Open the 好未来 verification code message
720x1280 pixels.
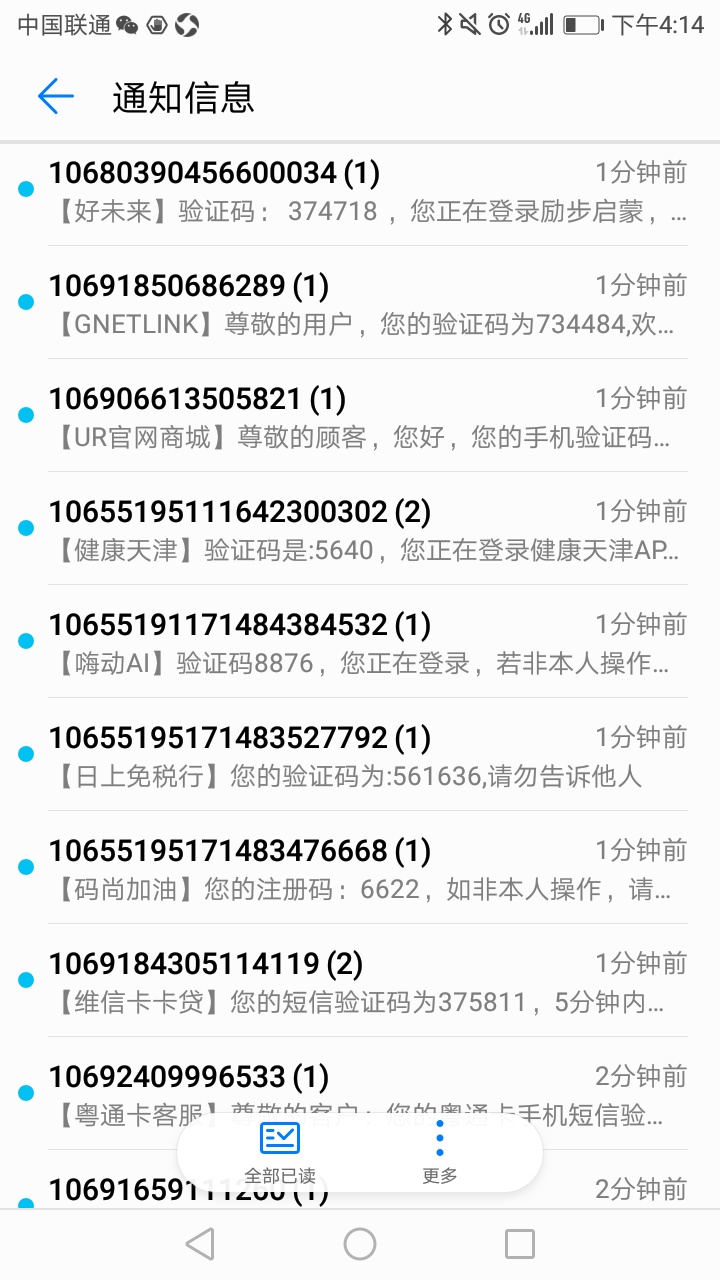pos(360,190)
